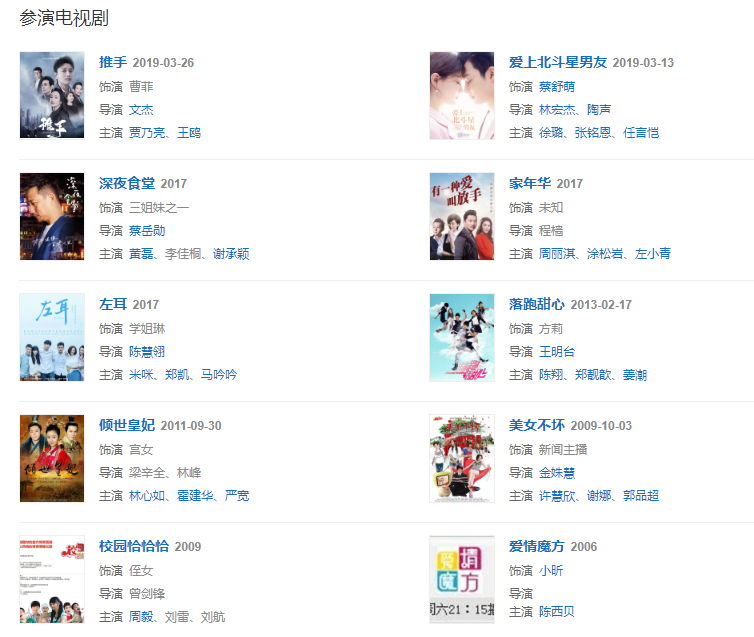Screen dimensions: 754x637
Task: Open 爱上北斗星男友 title link
Action: 557,62
